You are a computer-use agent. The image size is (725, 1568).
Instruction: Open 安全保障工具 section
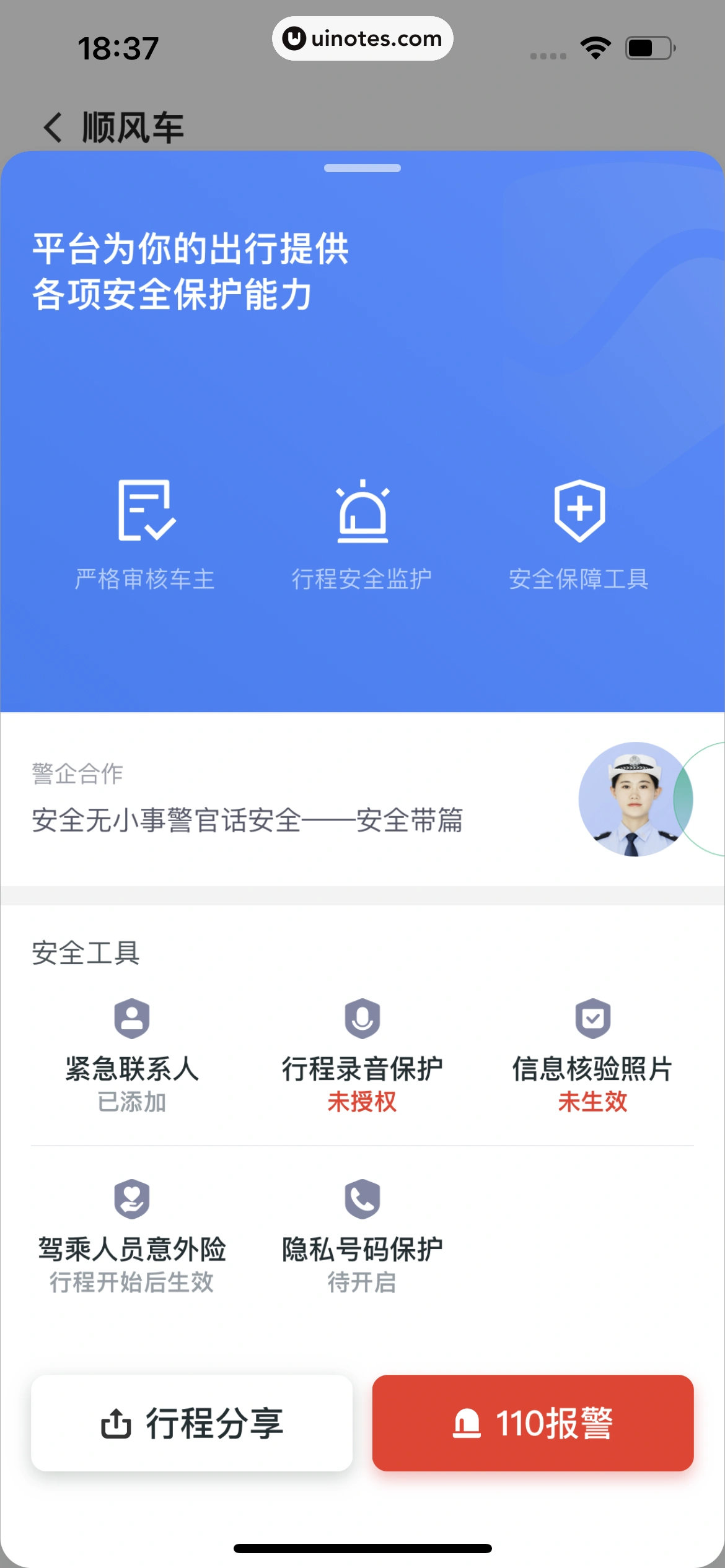click(579, 534)
